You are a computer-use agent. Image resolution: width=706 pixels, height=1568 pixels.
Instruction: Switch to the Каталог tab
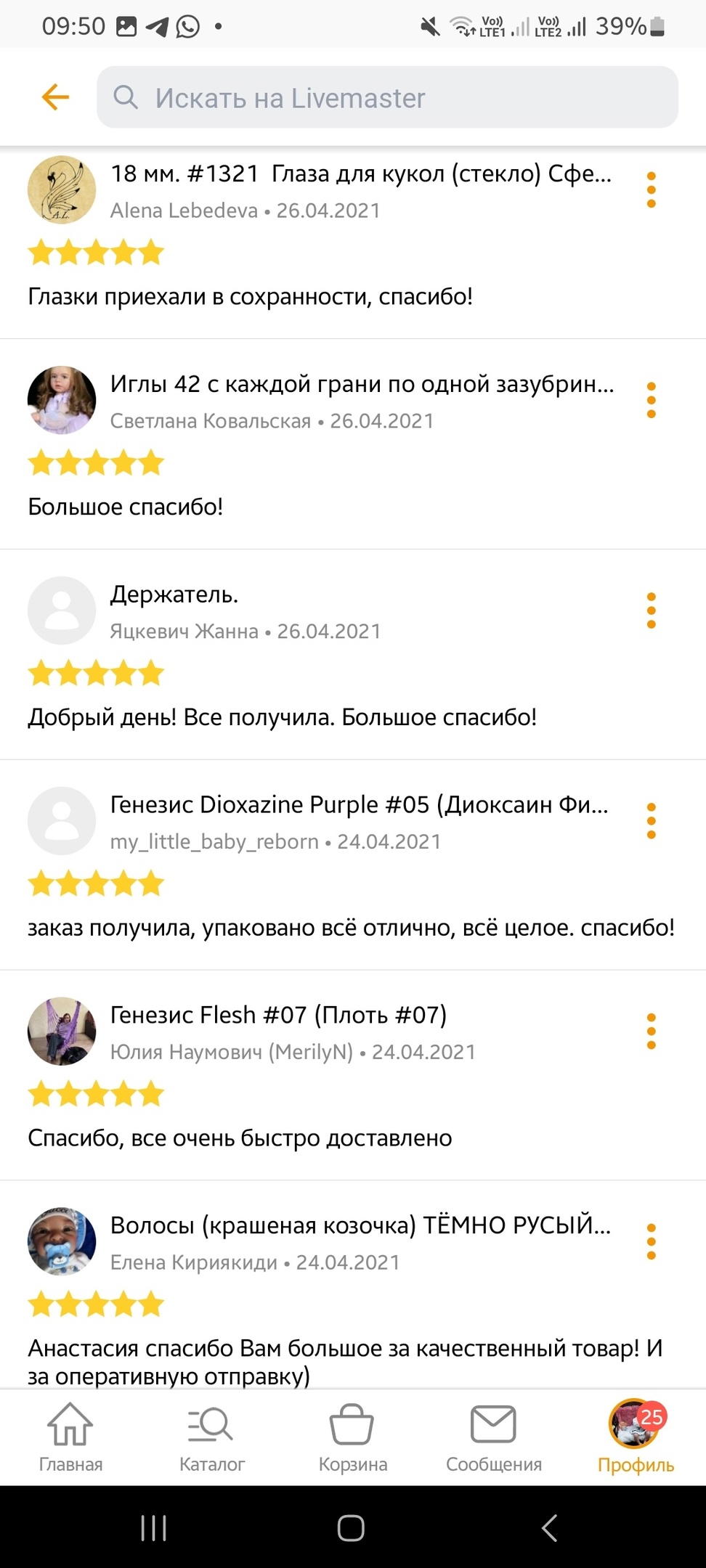[211, 1438]
